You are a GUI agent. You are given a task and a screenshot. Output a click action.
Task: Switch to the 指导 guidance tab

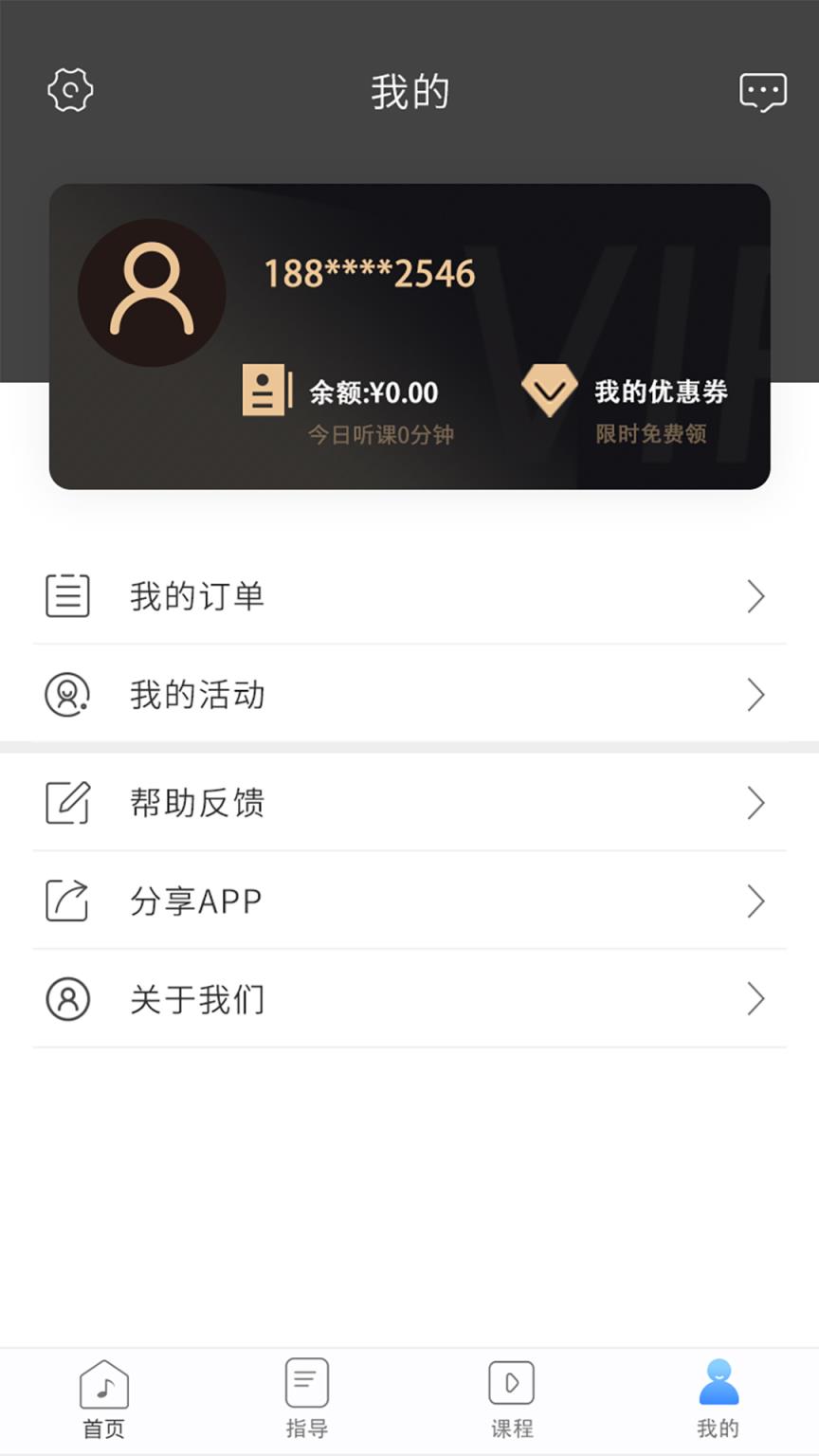coord(306,1398)
